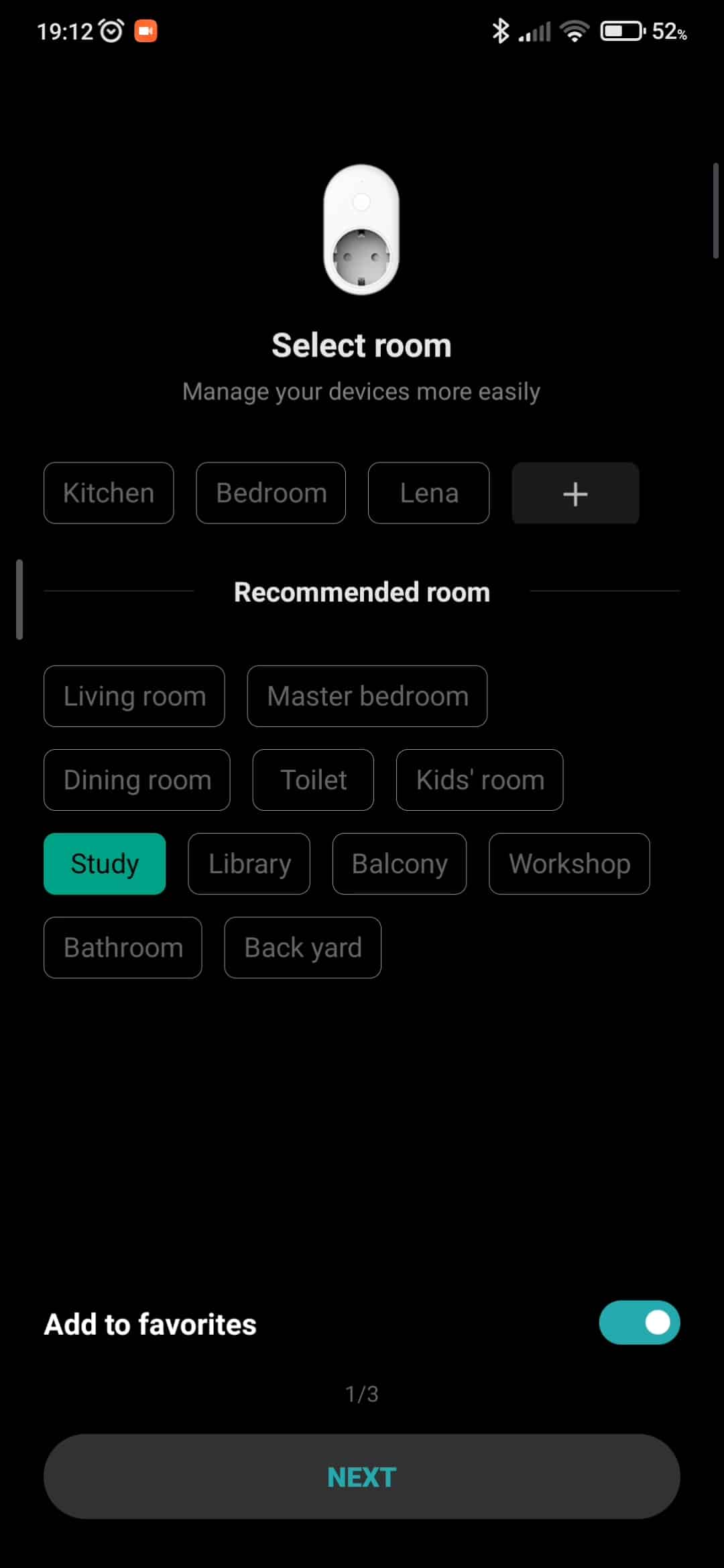The image size is (724, 1568).
Task: Select Living room from recommended rooms
Action: click(134, 696)
